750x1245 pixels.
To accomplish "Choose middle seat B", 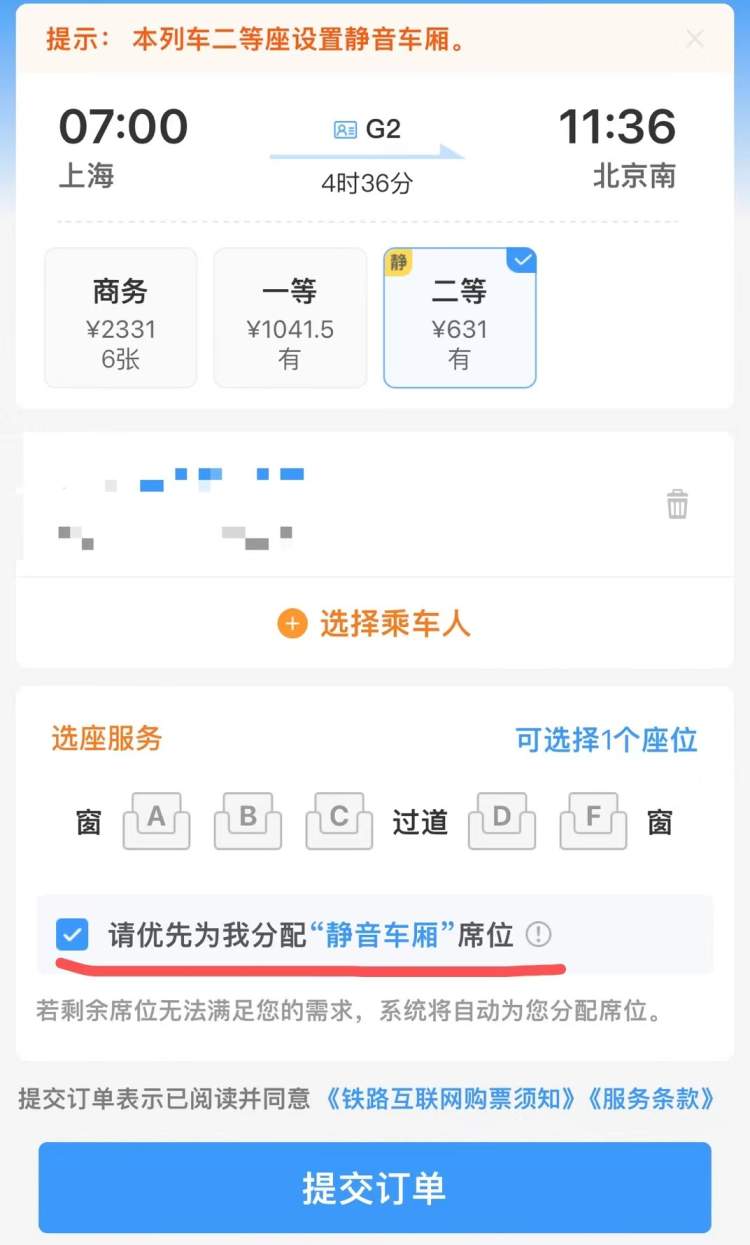I will [x=248, y=822].
